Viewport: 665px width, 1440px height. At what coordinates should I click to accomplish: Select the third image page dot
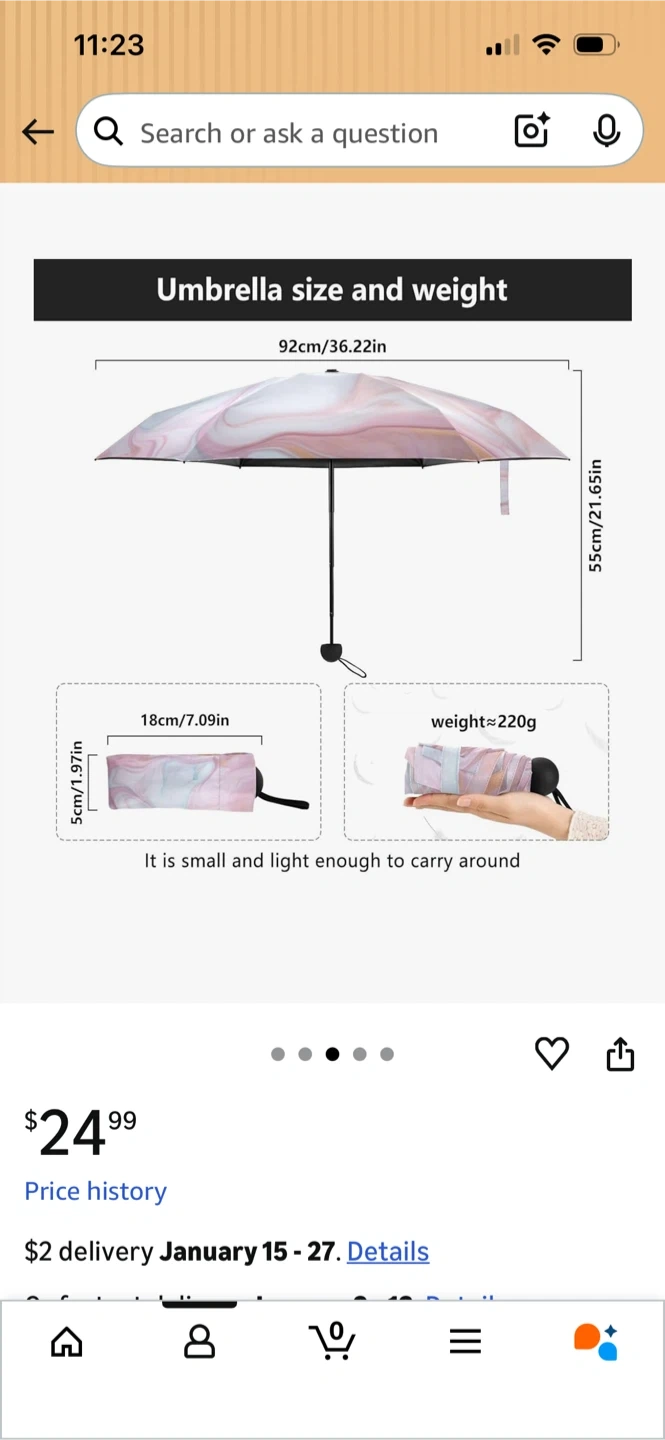[332, 1054]
